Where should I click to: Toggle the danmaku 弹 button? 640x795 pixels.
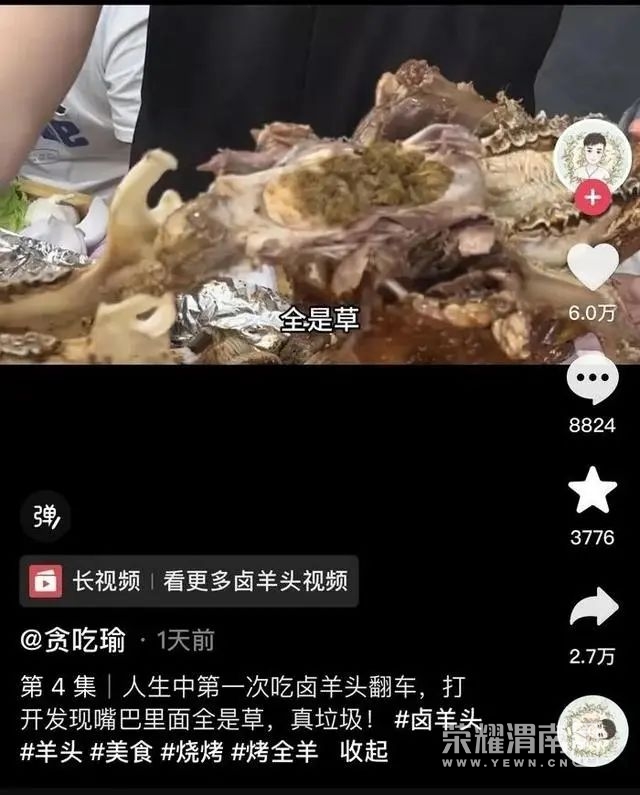click(45, 515)
